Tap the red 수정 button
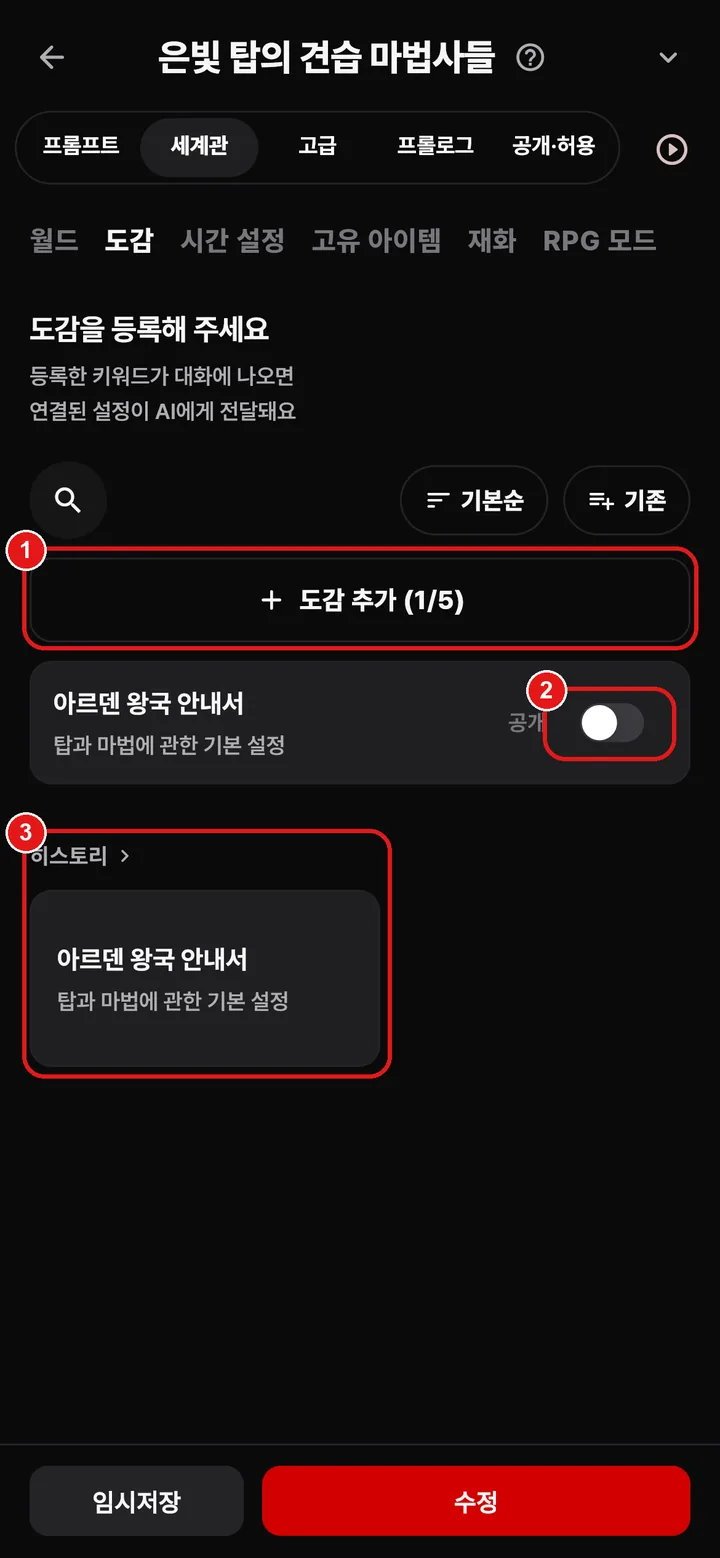This screenshot has height=1558, width=720. pyautogui.click(x=476, y=1501)
